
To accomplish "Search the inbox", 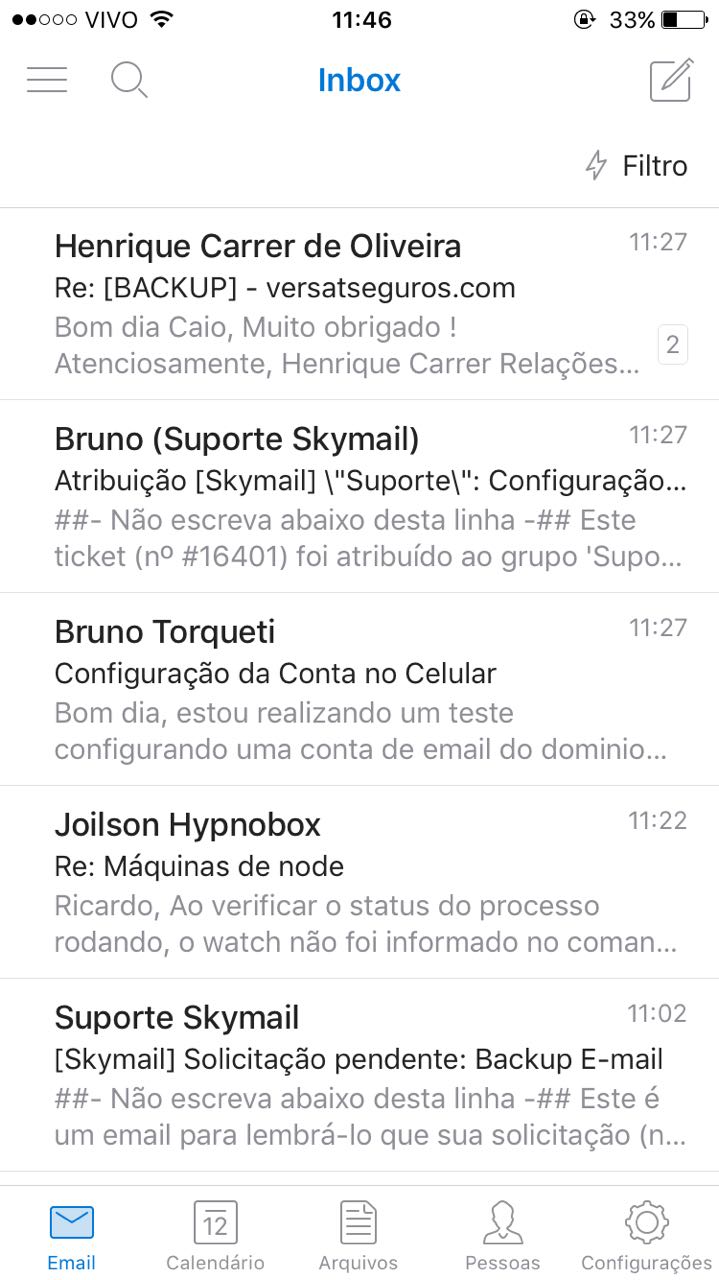I will point(129,80).
